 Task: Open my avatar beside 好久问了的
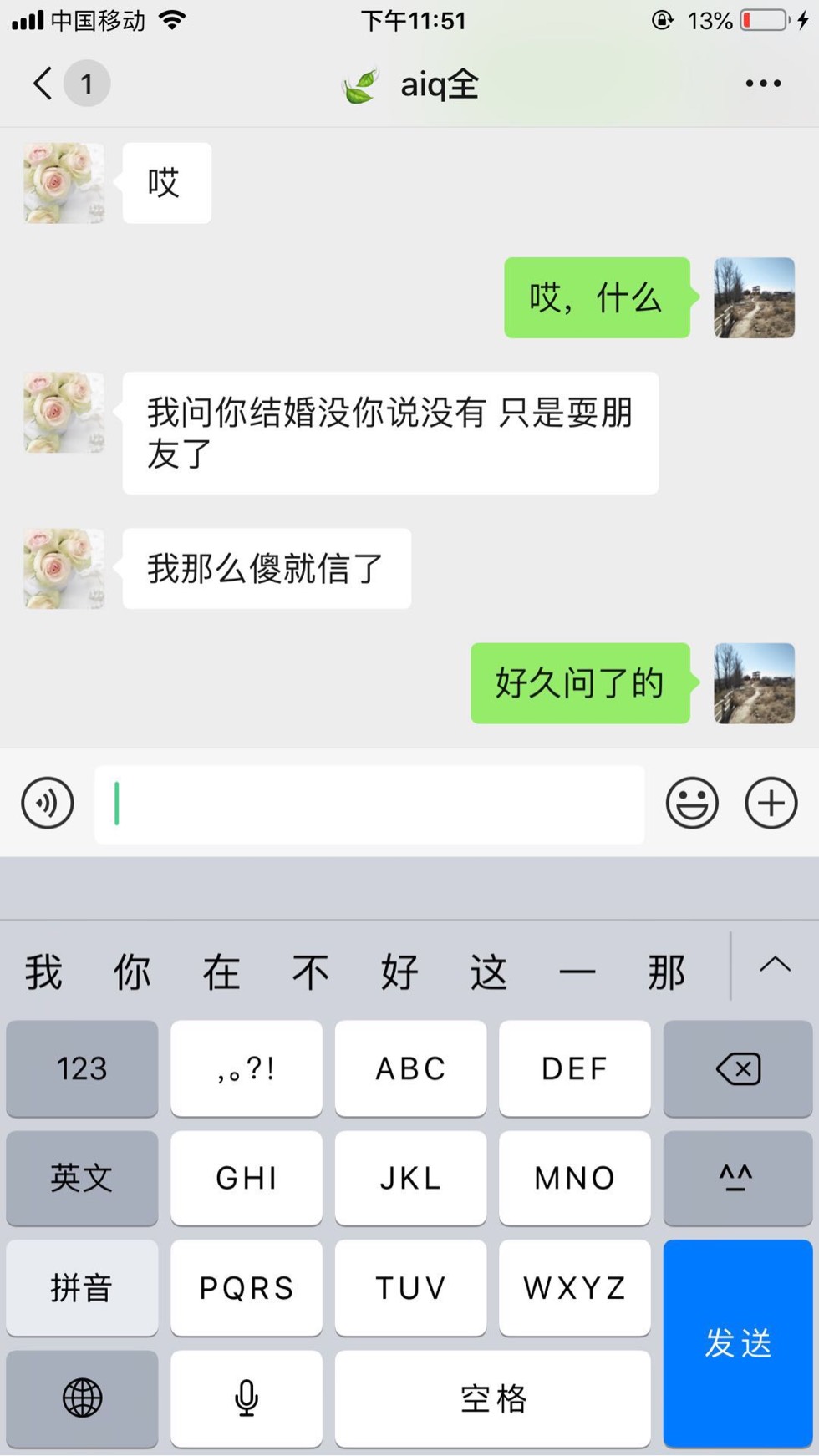click(754, 682)
